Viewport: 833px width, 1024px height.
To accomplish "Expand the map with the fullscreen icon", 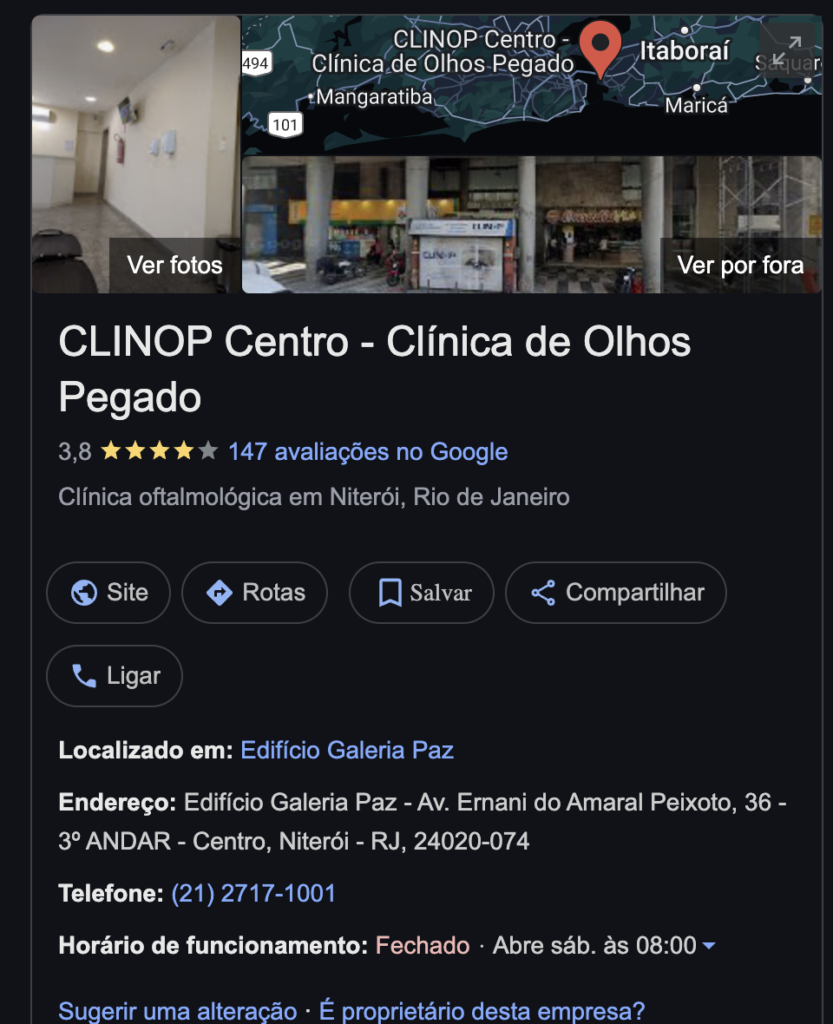I will [787, 52].
